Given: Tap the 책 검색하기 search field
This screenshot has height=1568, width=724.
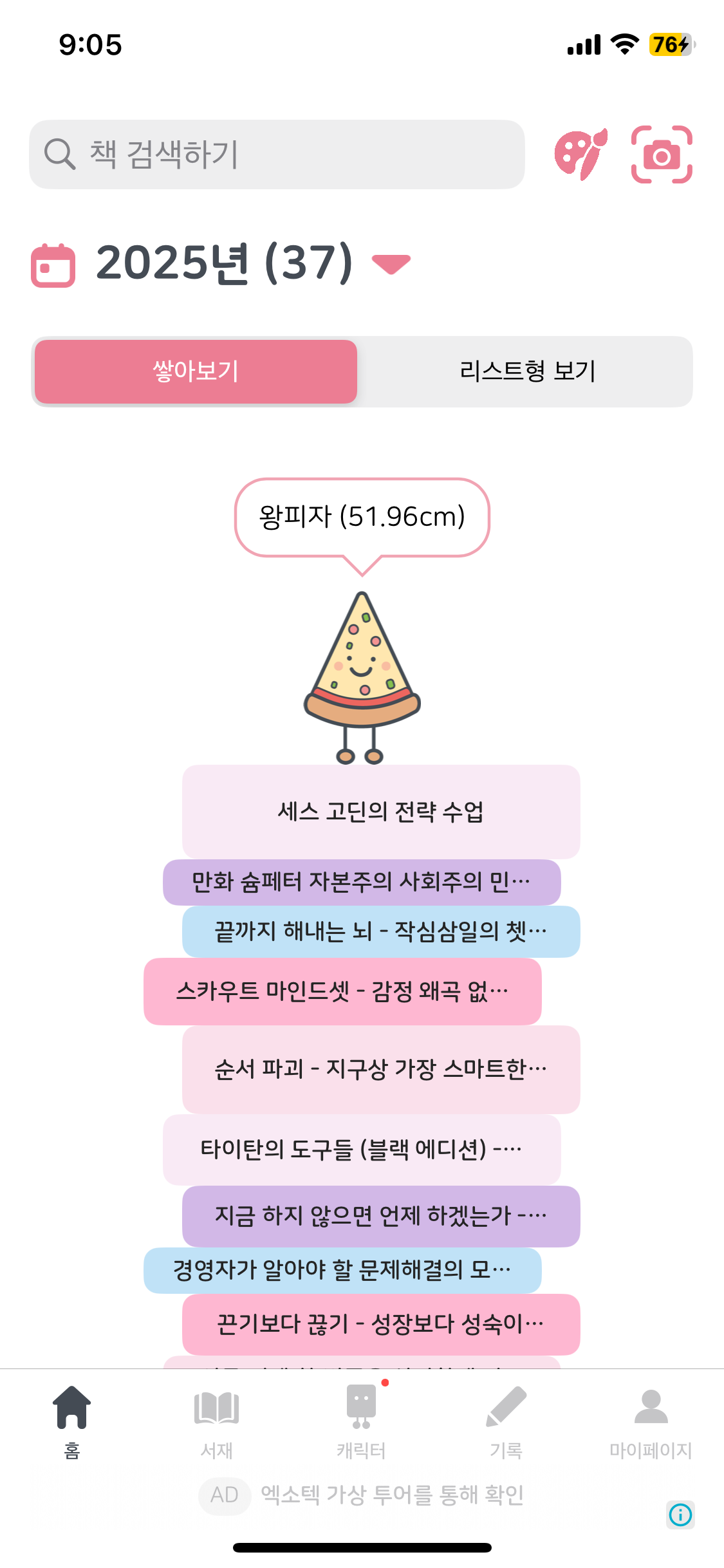Looking at the screenshot, I should click(277, 154).
